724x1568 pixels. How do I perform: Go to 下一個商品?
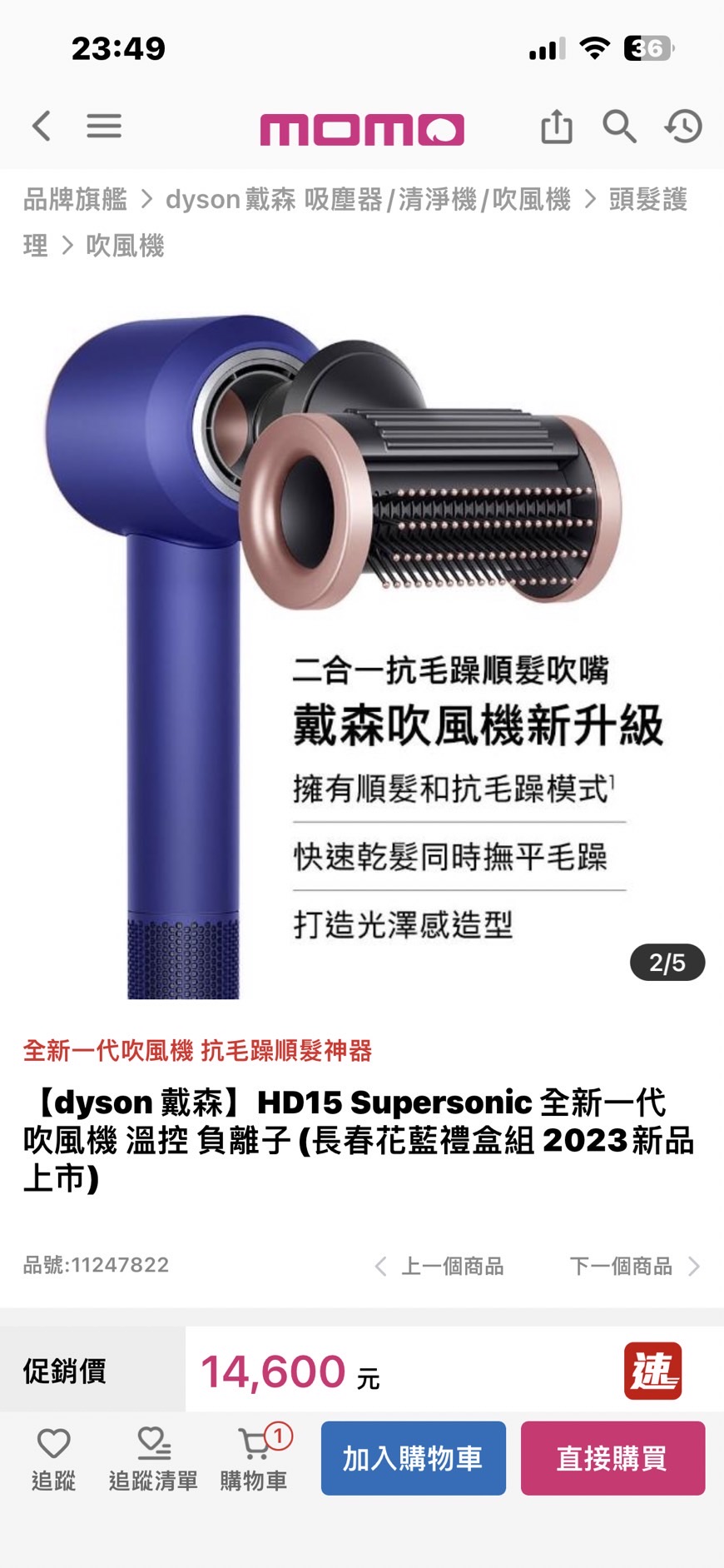[x=635, y=1267]
